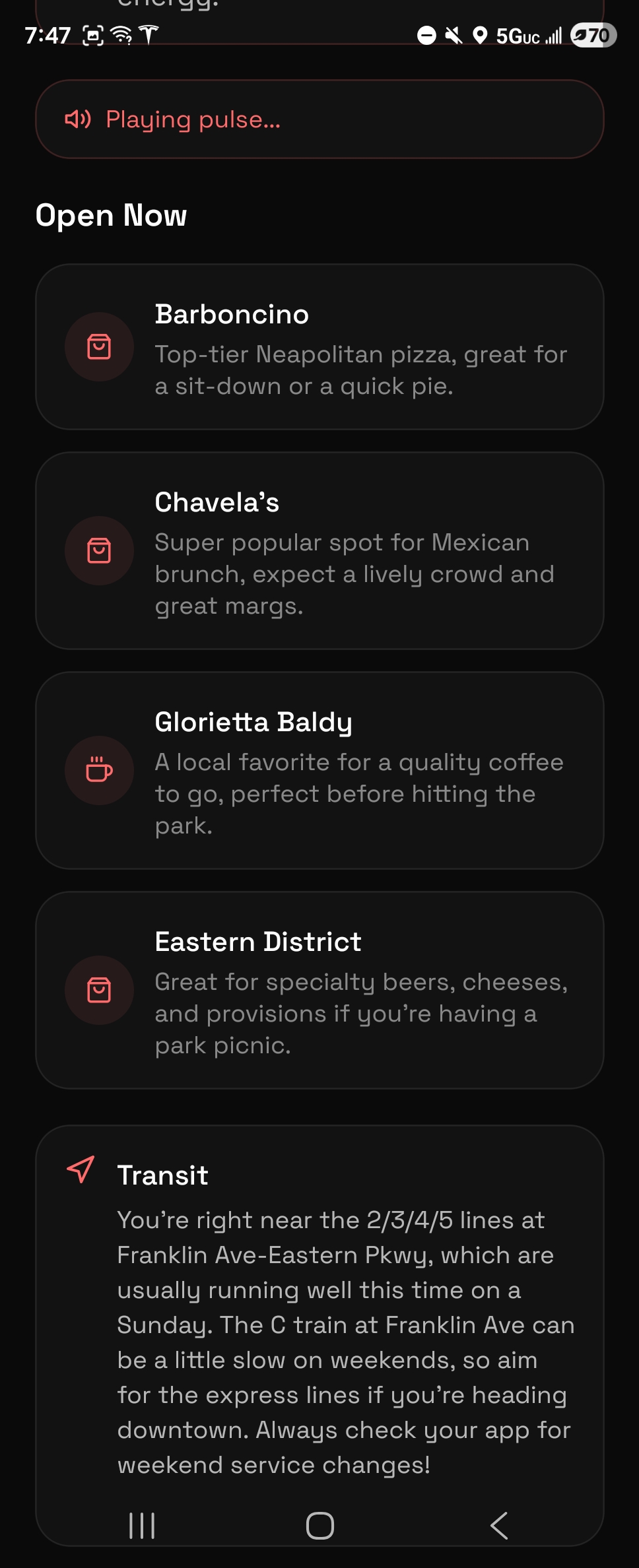Screen dimensions: 639x1568
Task: Show recent apps
Action: [142, 1526]
